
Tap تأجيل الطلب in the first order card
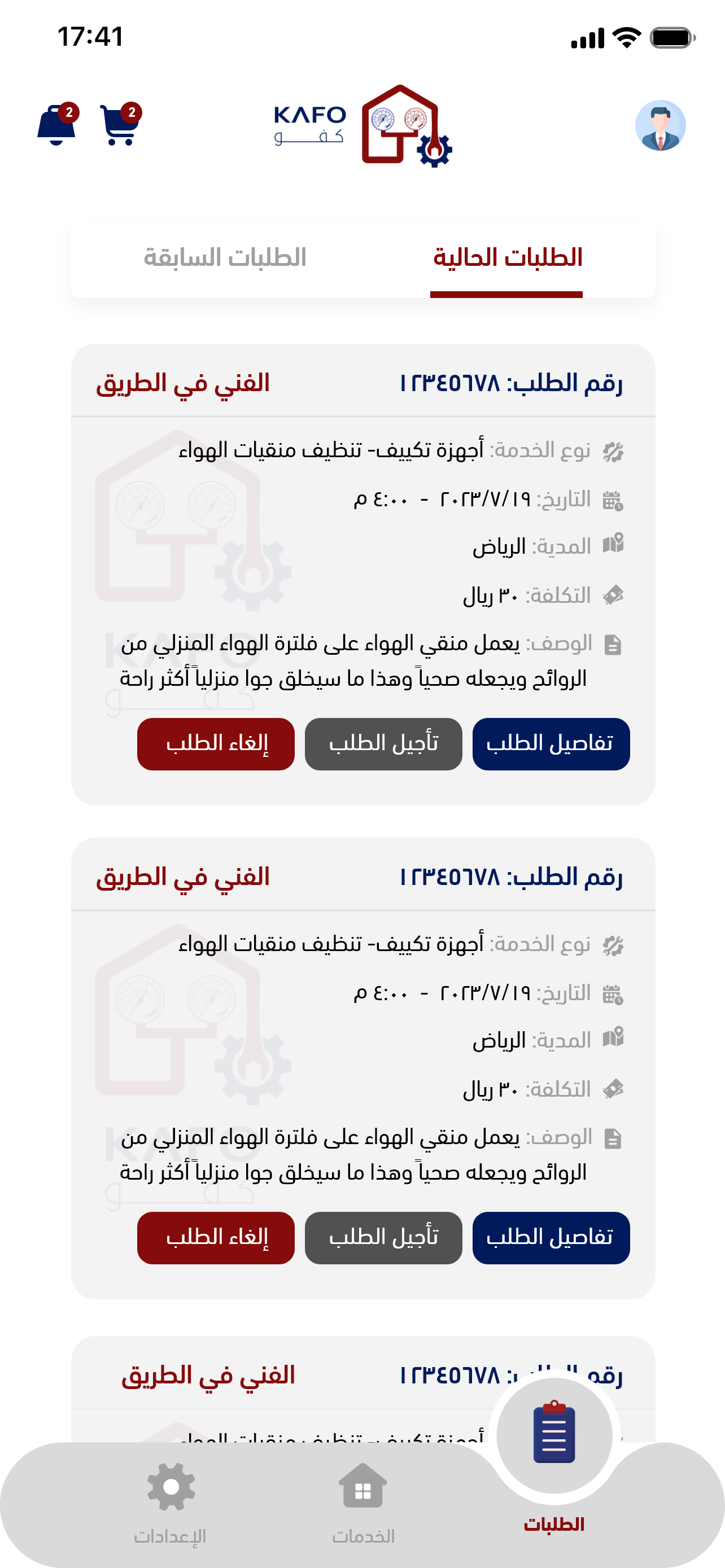click(383, 744)
